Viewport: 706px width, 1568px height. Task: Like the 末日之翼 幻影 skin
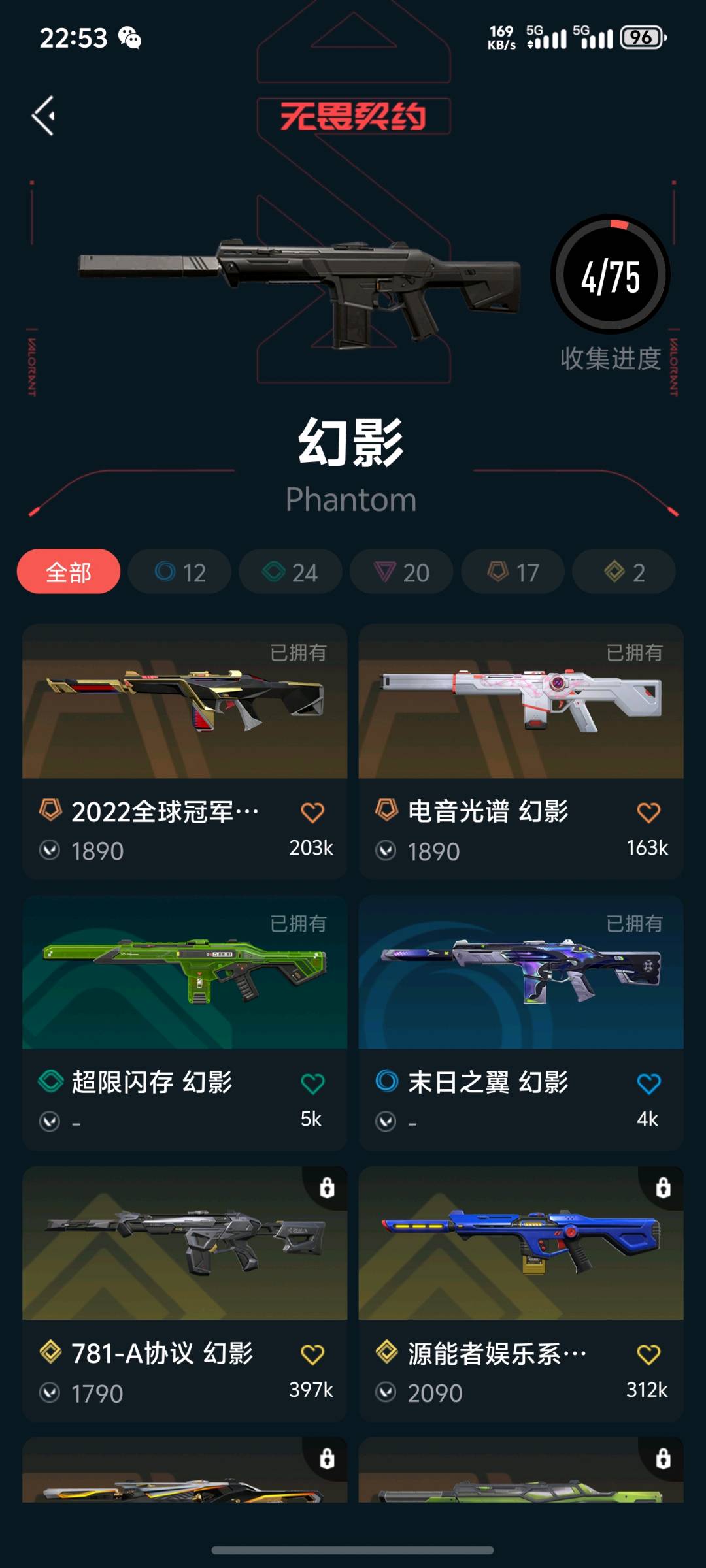click(x=648, y=1084)
